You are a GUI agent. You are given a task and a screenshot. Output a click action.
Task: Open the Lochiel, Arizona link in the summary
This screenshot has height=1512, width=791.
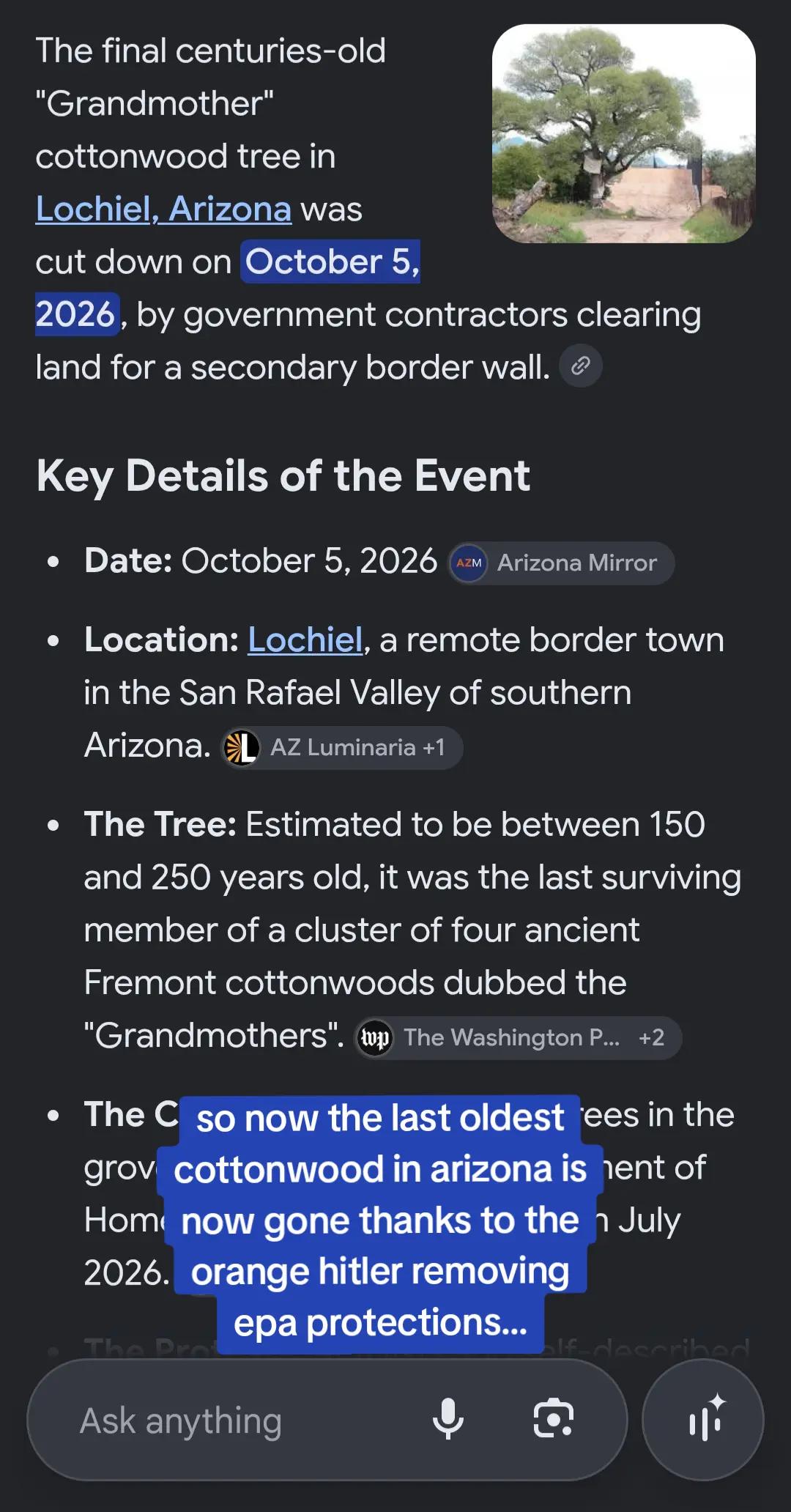click(x=163, y=210)
